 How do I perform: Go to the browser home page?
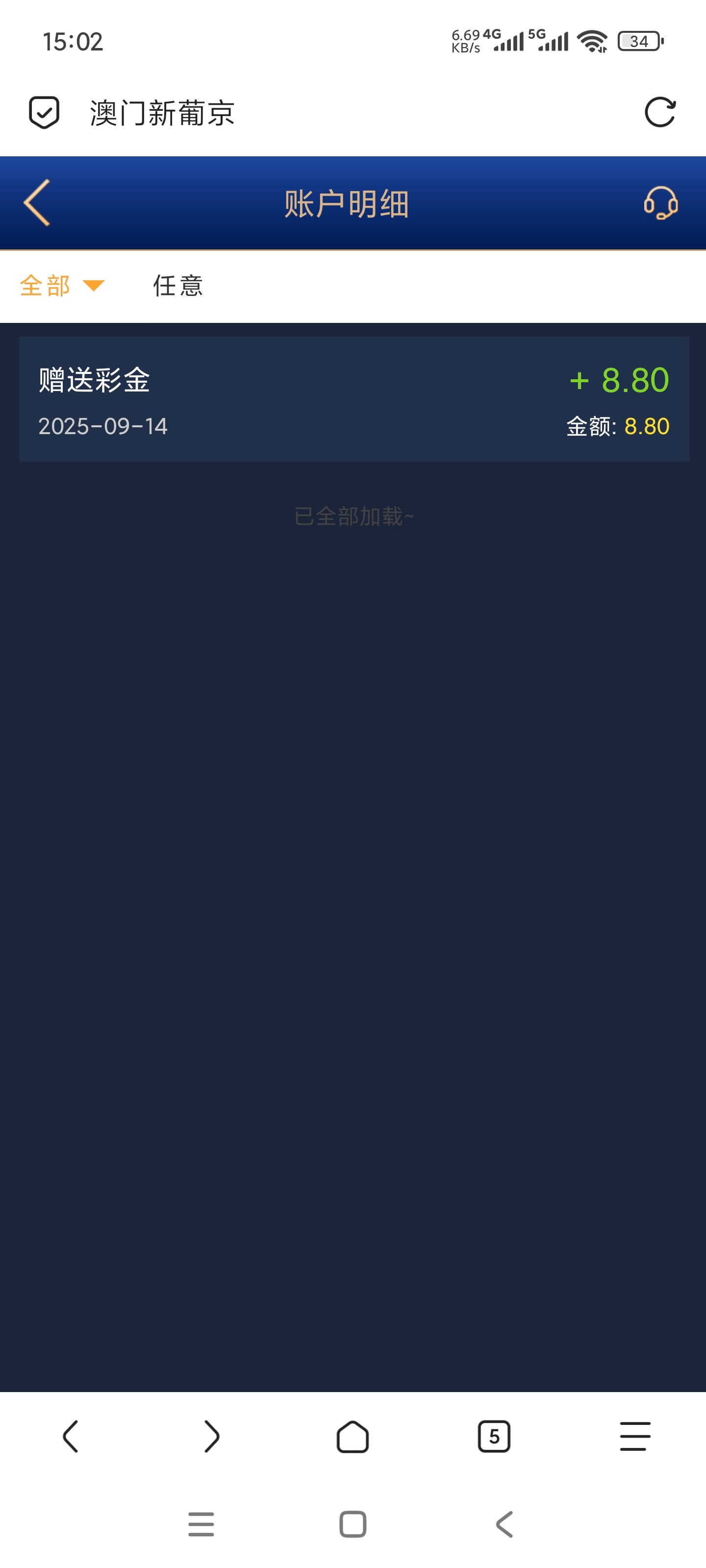[x=353, y=1437]
